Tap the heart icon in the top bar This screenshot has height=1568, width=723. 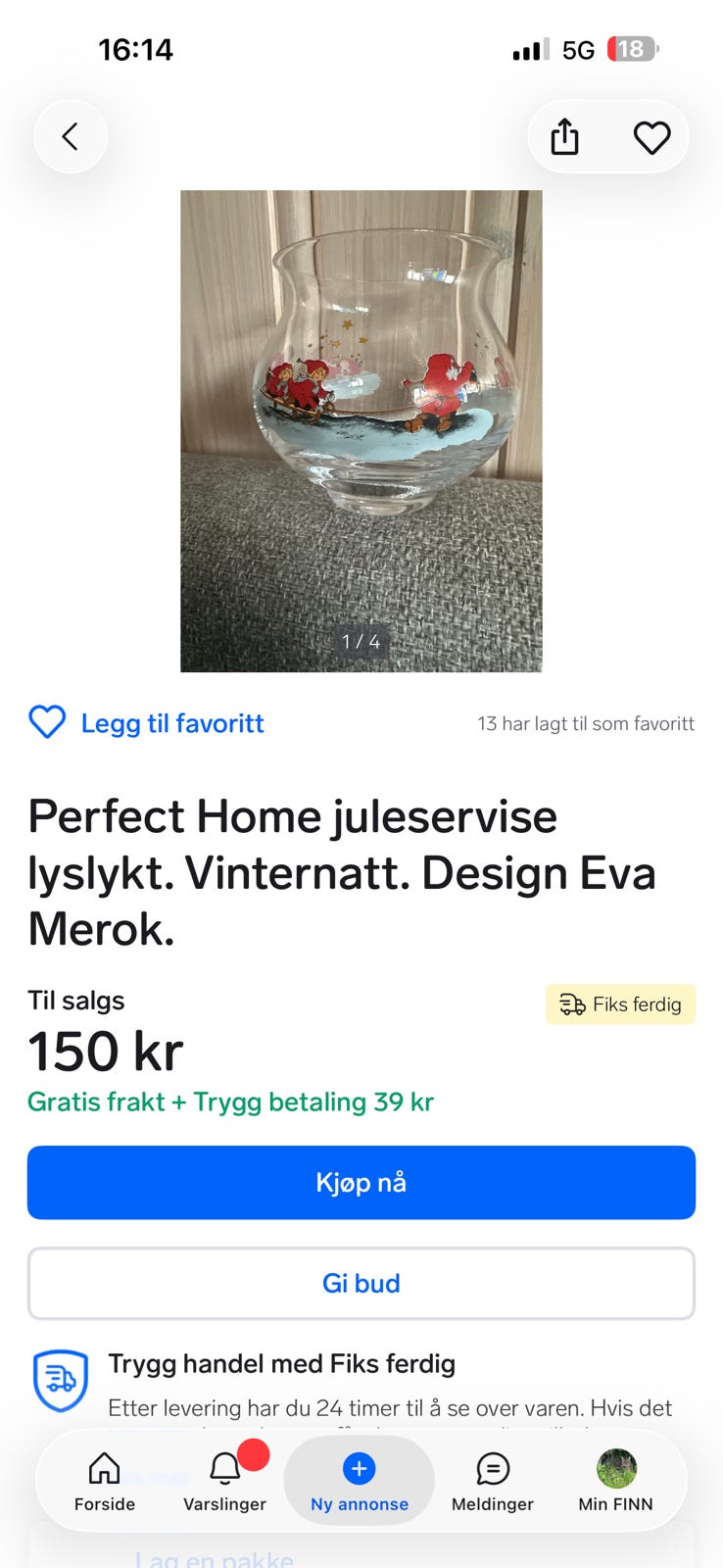pos(651,137)
